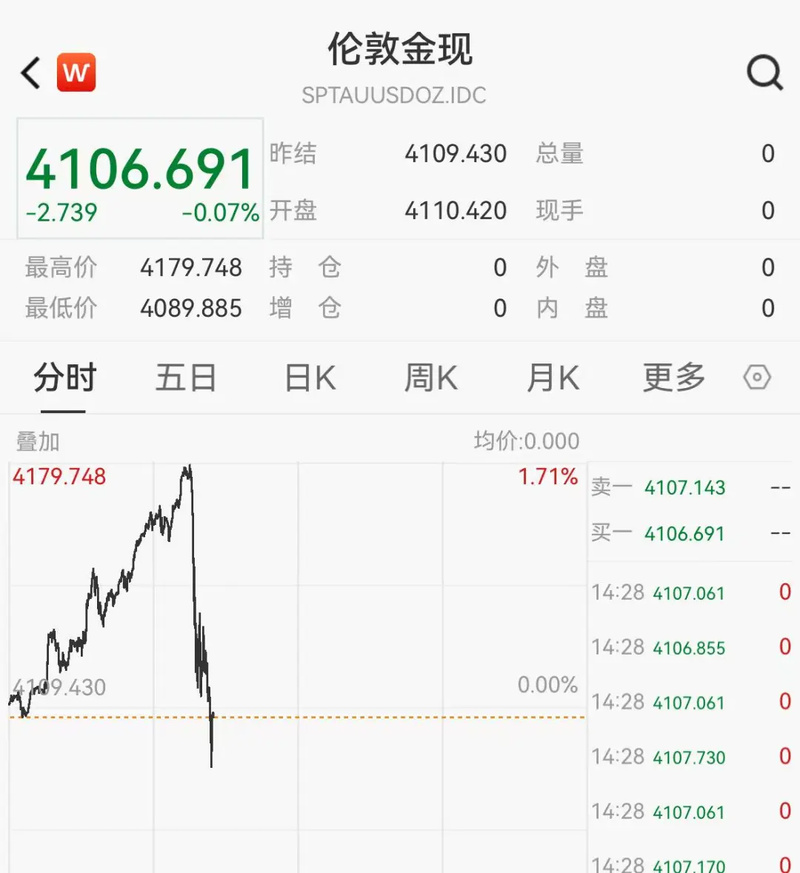Tap the 叠加 overlay option
This screenshot has width=800, height=873.
[37, 441]
